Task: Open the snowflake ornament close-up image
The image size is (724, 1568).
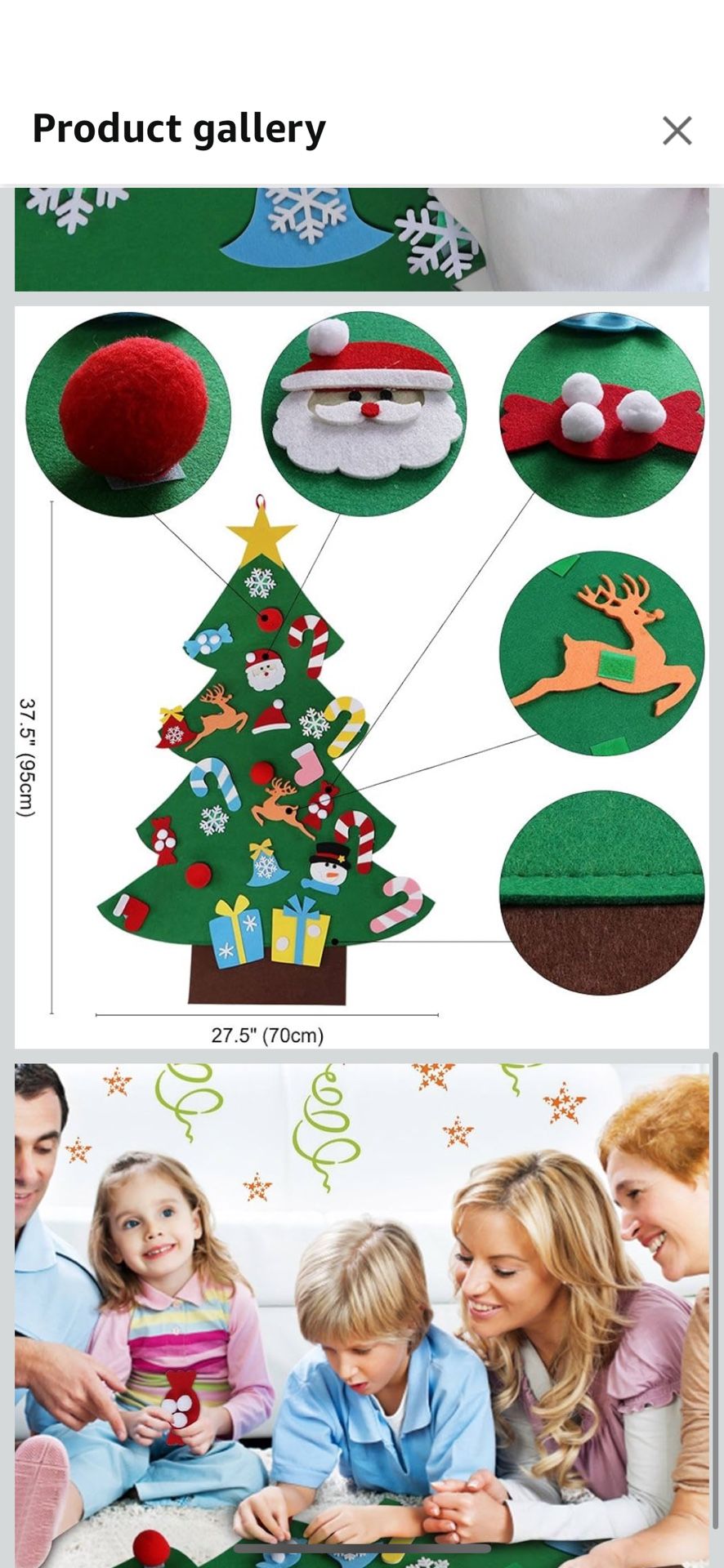Action: pos(361,238)
